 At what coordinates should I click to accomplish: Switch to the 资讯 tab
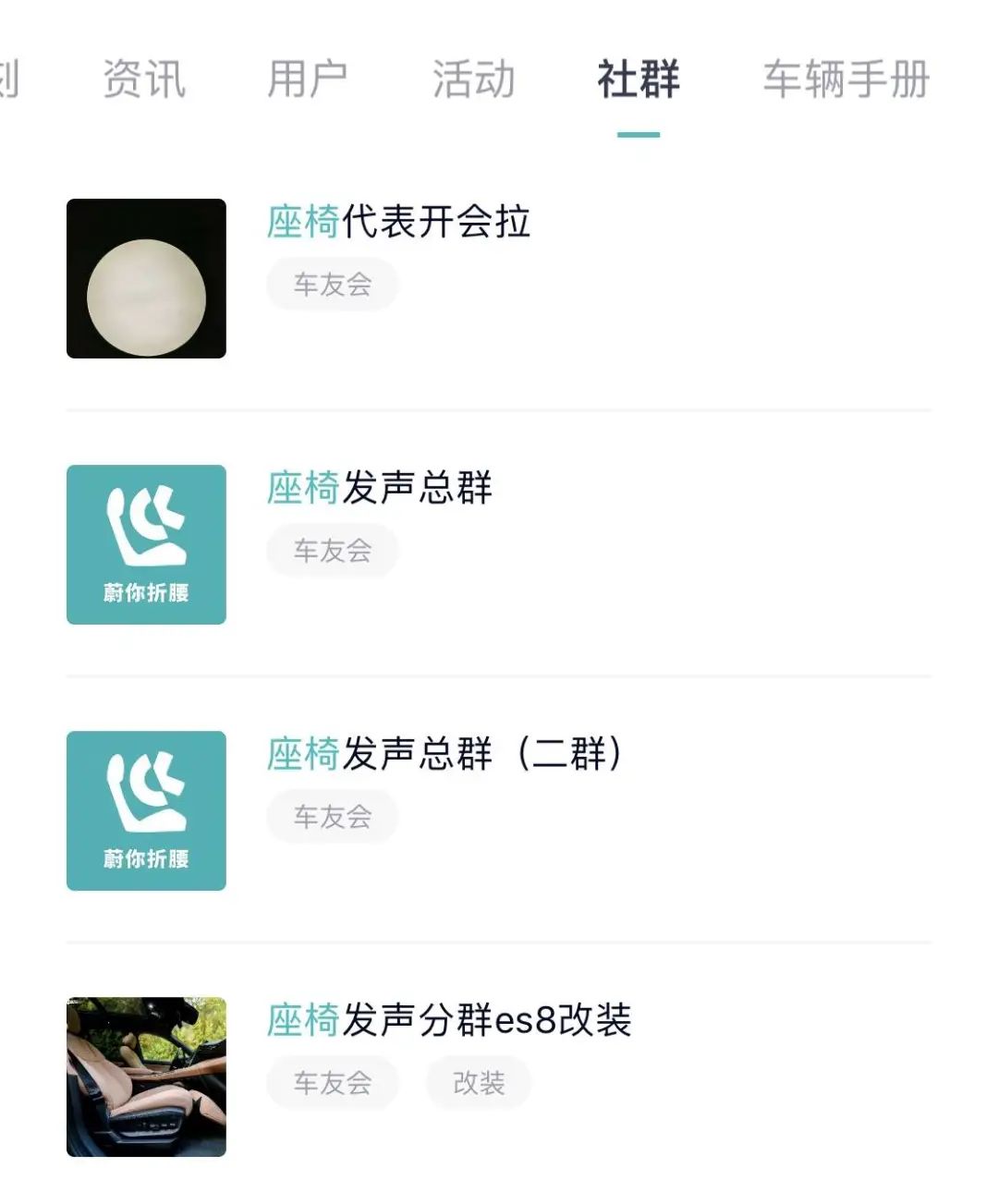[144, 79]
